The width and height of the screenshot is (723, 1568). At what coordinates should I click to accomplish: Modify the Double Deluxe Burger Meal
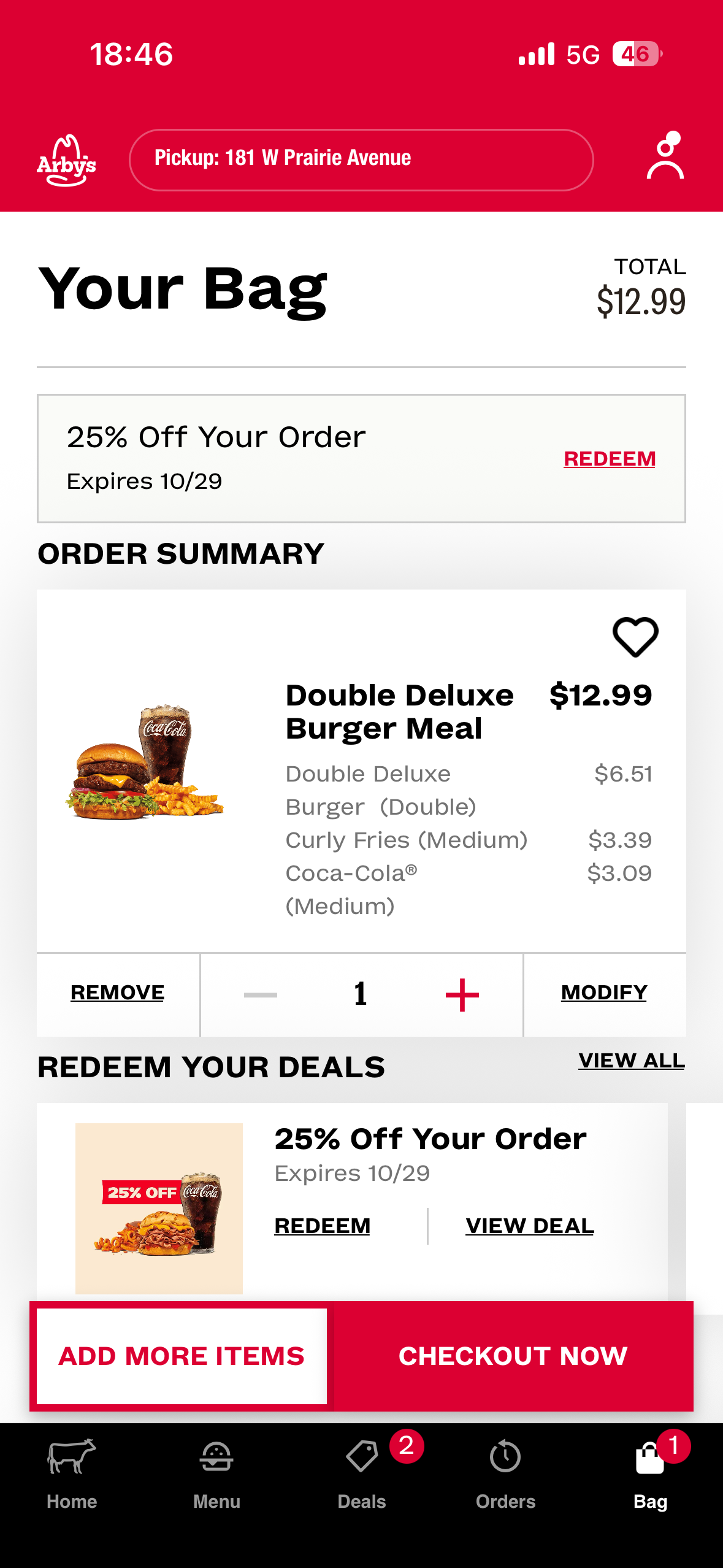point(604,993)
